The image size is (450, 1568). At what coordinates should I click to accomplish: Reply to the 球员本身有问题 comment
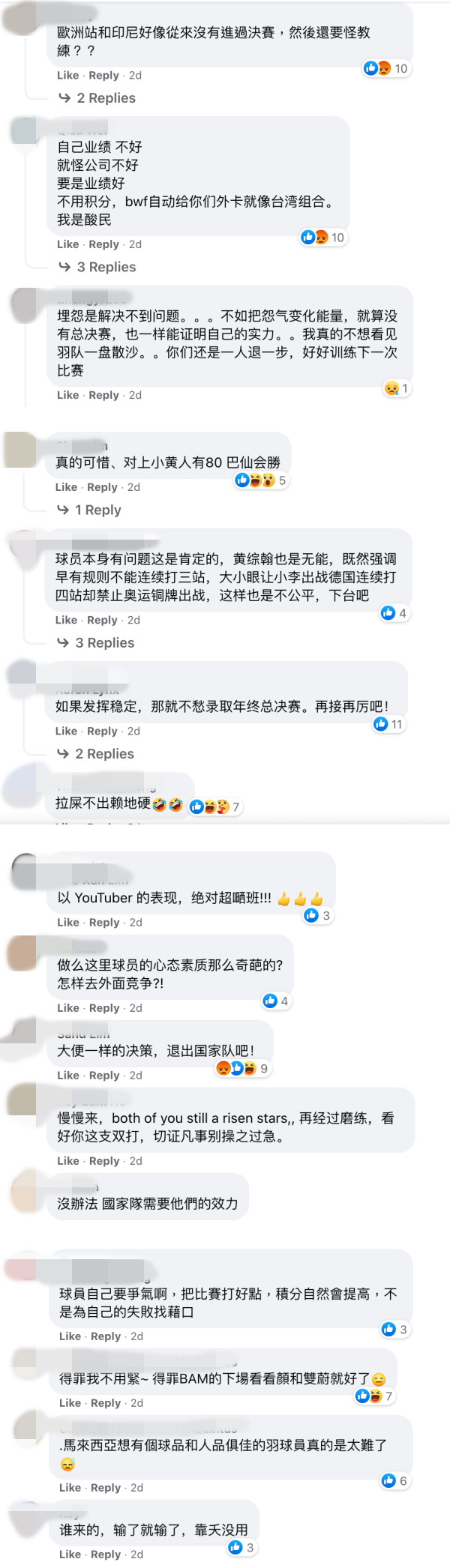click(102, 620)
